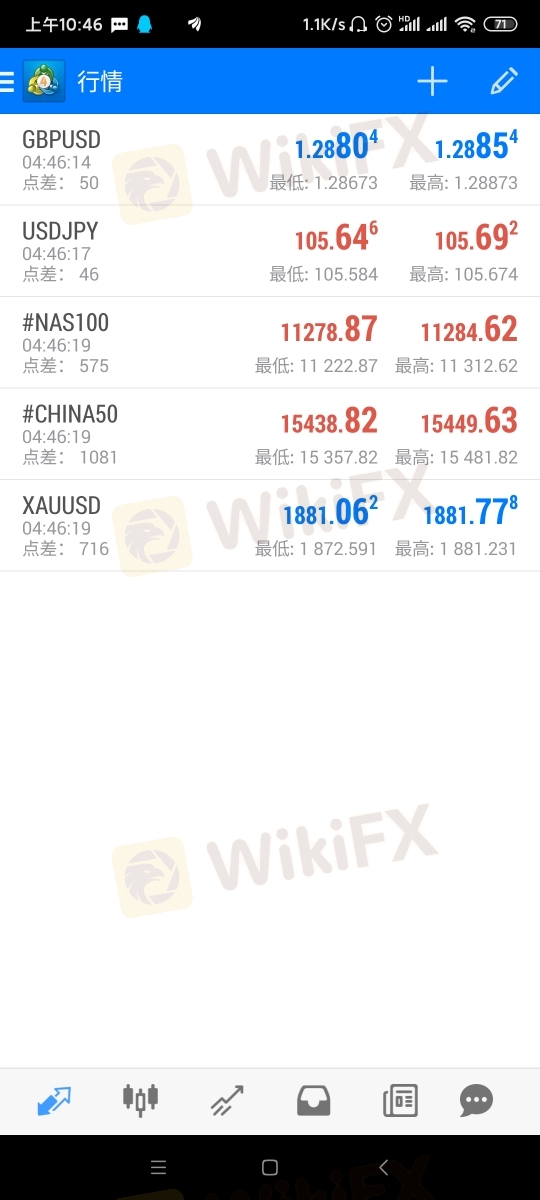Open the history inbox tab
Image resolution: width=540 pixels, height=1200 pixels.
tap(314, 1101)
